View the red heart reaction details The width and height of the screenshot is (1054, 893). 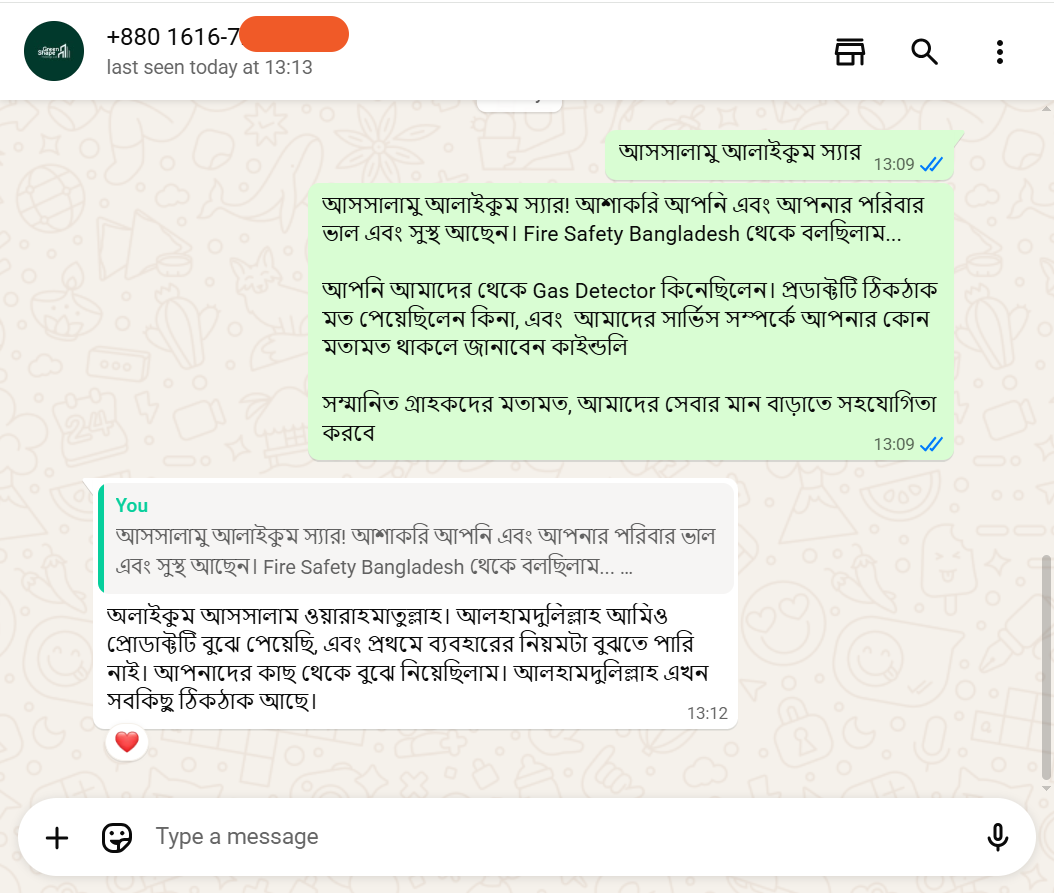(x=127, y=742)
